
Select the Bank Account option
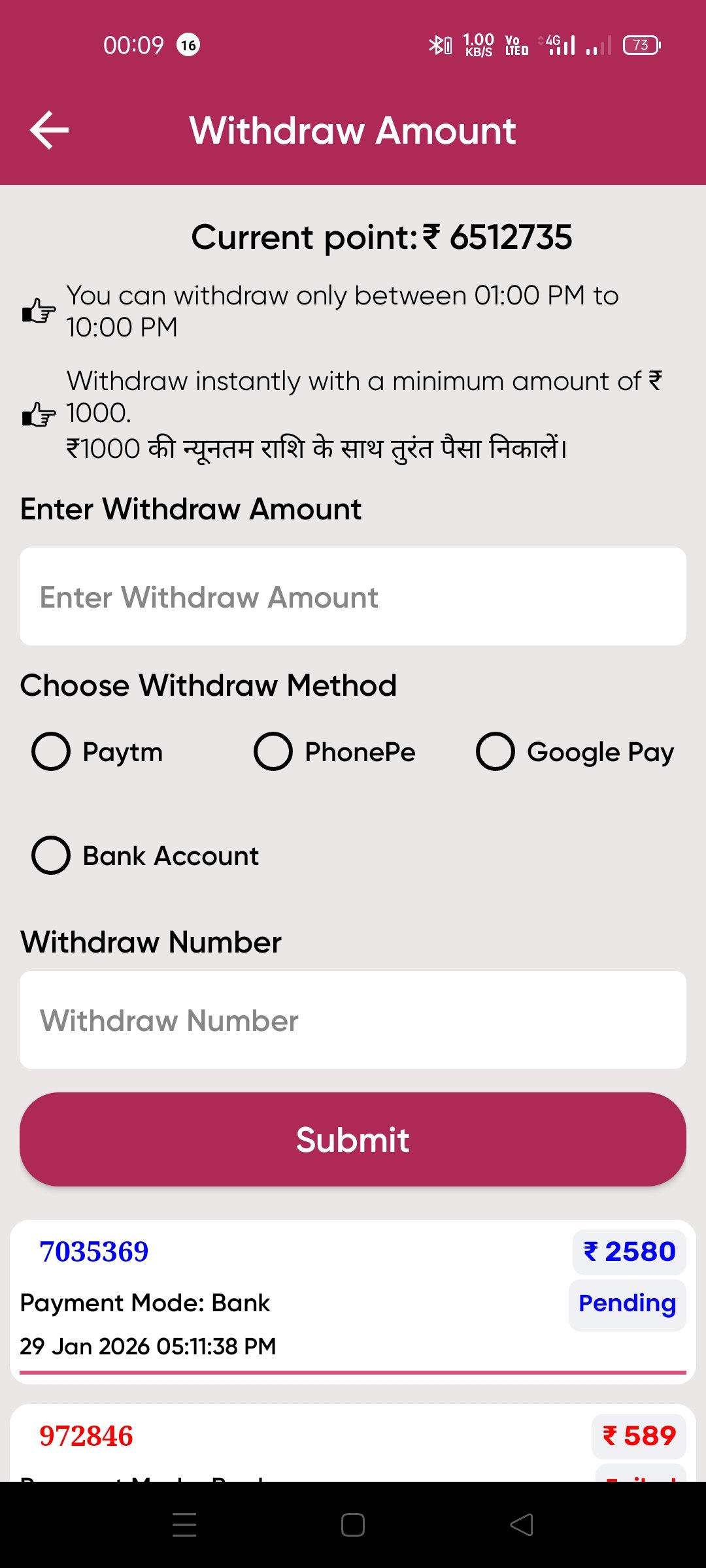click(x=51, y=855)
